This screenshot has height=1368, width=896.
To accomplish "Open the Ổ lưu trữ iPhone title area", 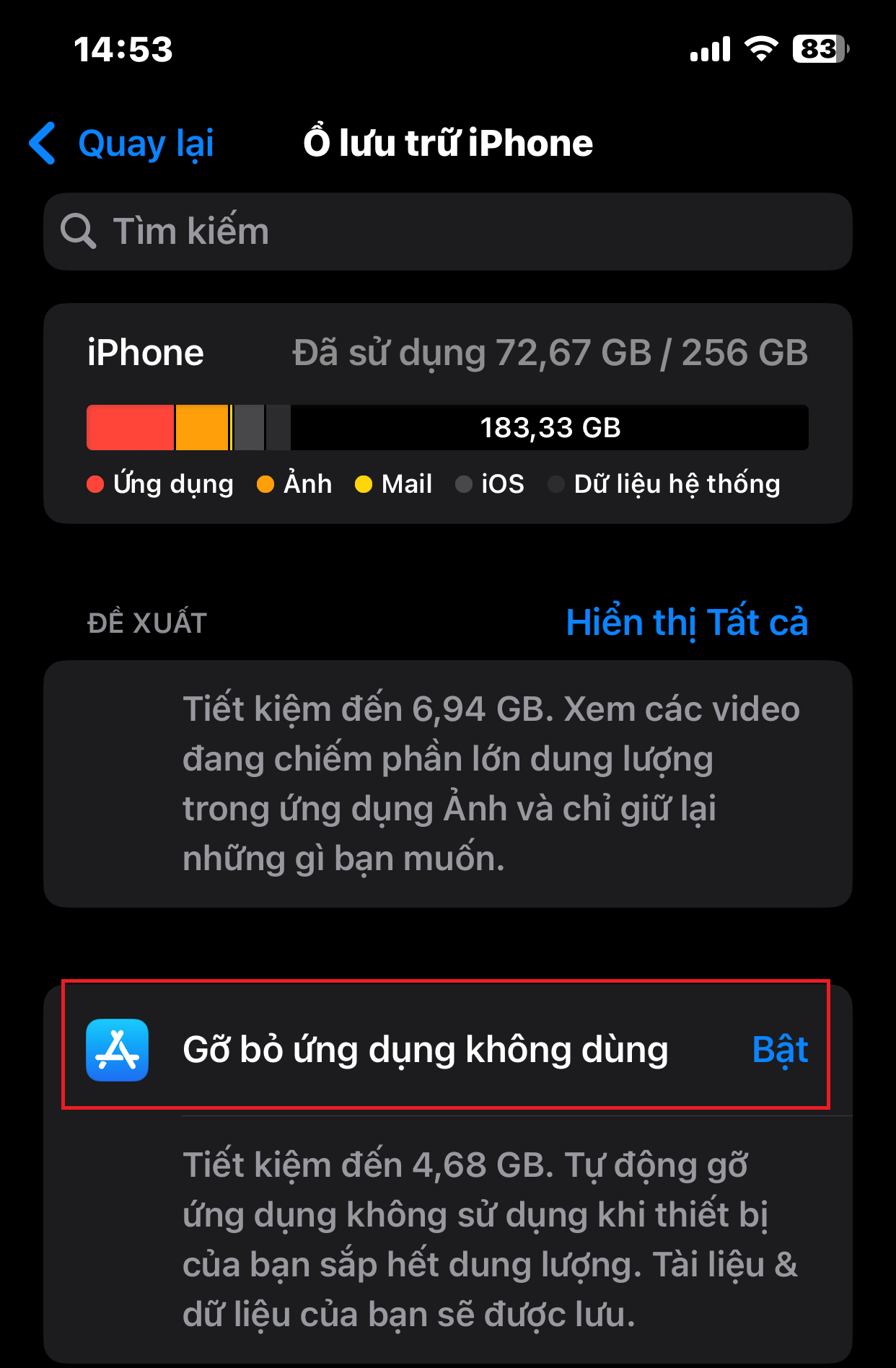I will (447, 142).
